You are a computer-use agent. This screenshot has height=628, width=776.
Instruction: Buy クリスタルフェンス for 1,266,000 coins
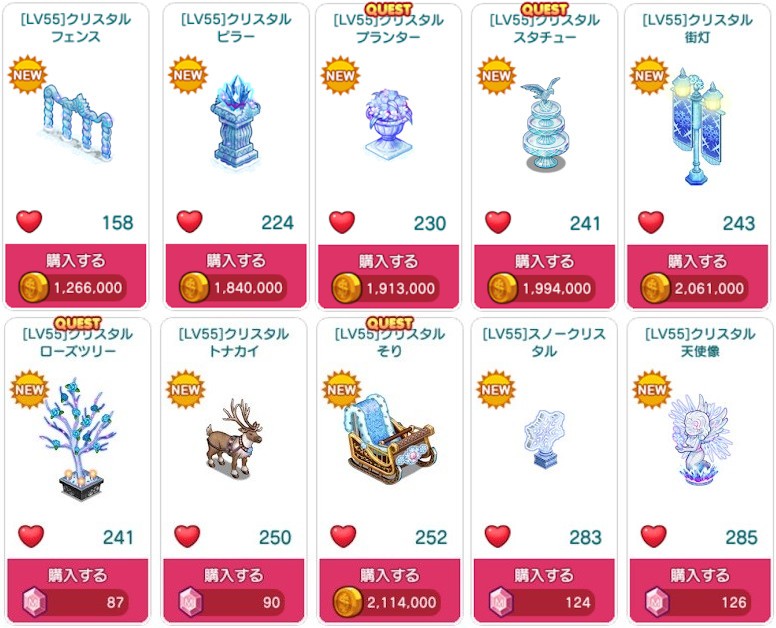[77, 276]
